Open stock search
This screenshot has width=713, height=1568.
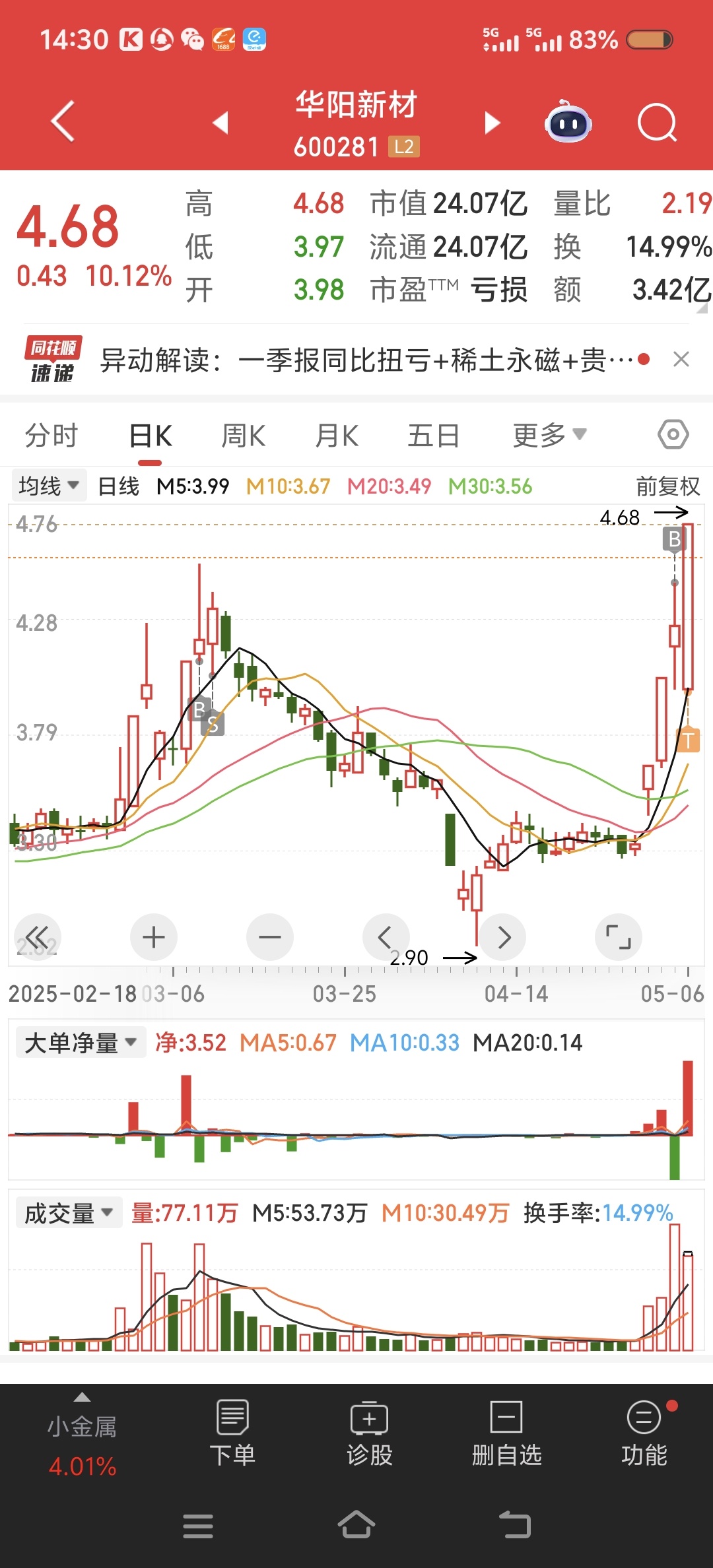coord(657,122)
